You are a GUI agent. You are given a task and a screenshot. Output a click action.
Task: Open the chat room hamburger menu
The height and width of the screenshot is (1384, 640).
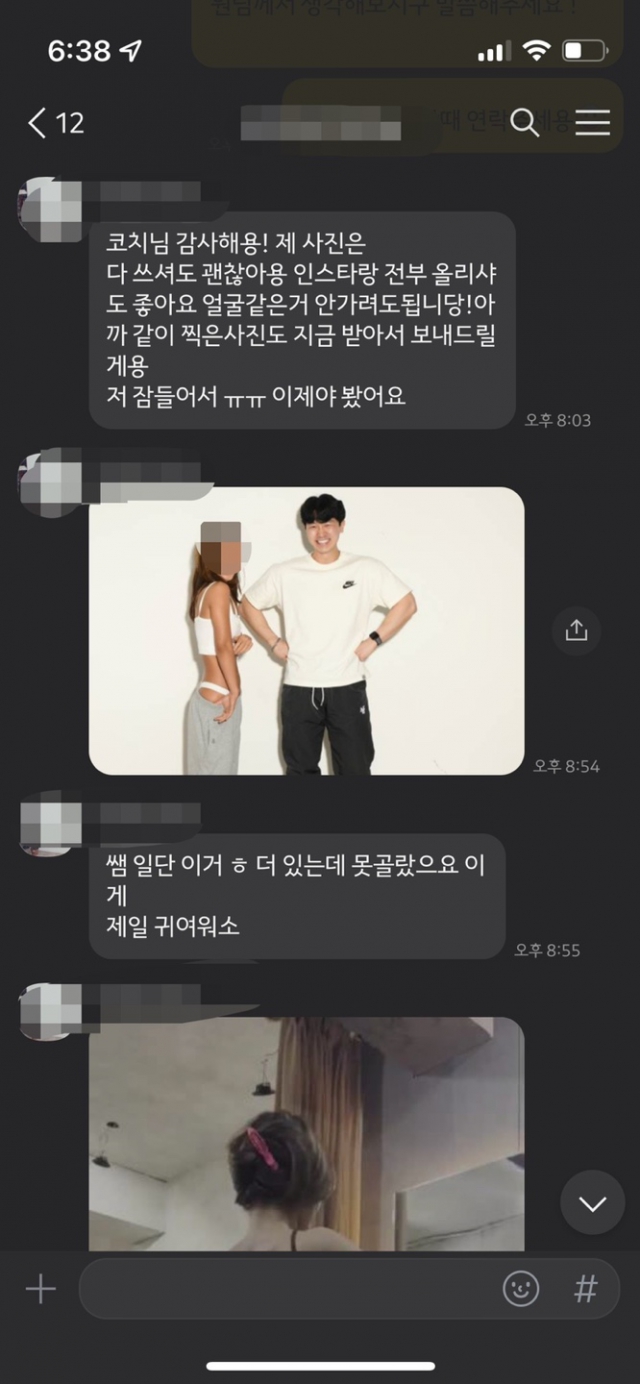tap(592, 123)
